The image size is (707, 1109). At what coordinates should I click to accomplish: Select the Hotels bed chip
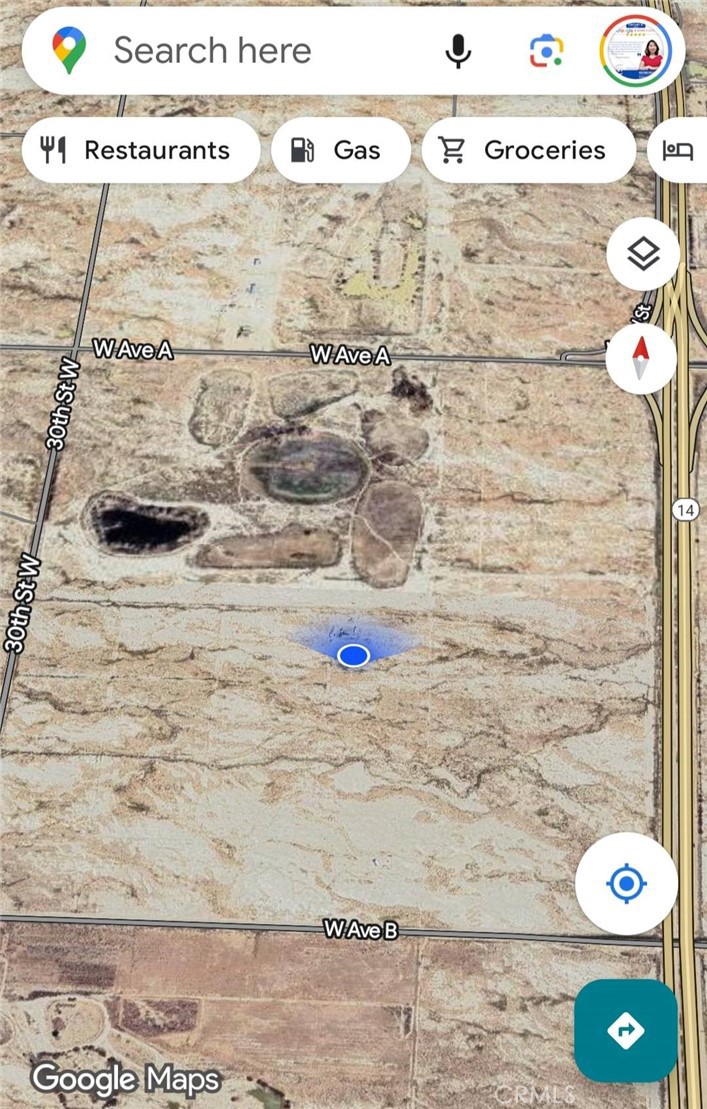pos(680,150)
